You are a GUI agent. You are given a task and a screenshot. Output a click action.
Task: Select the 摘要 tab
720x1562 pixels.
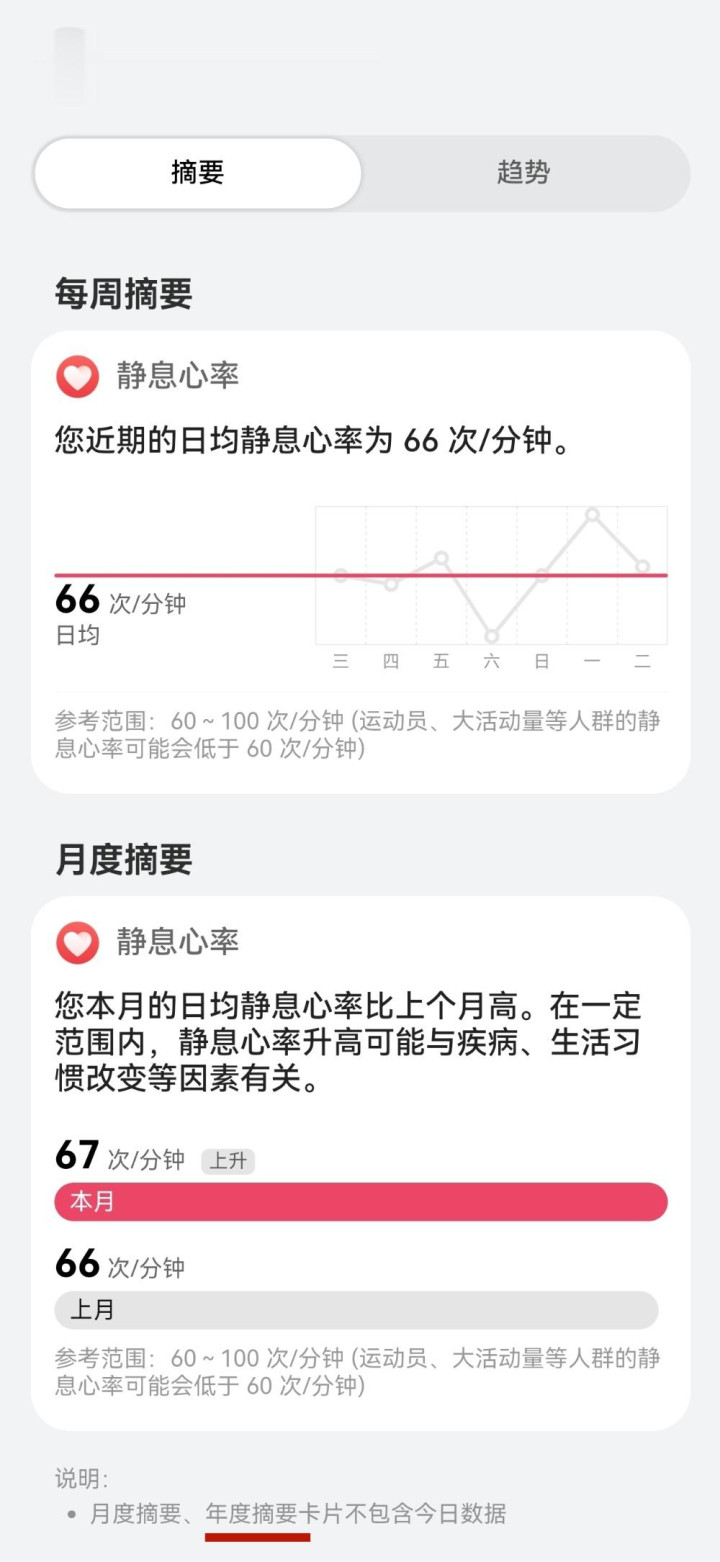pos(198,173)
